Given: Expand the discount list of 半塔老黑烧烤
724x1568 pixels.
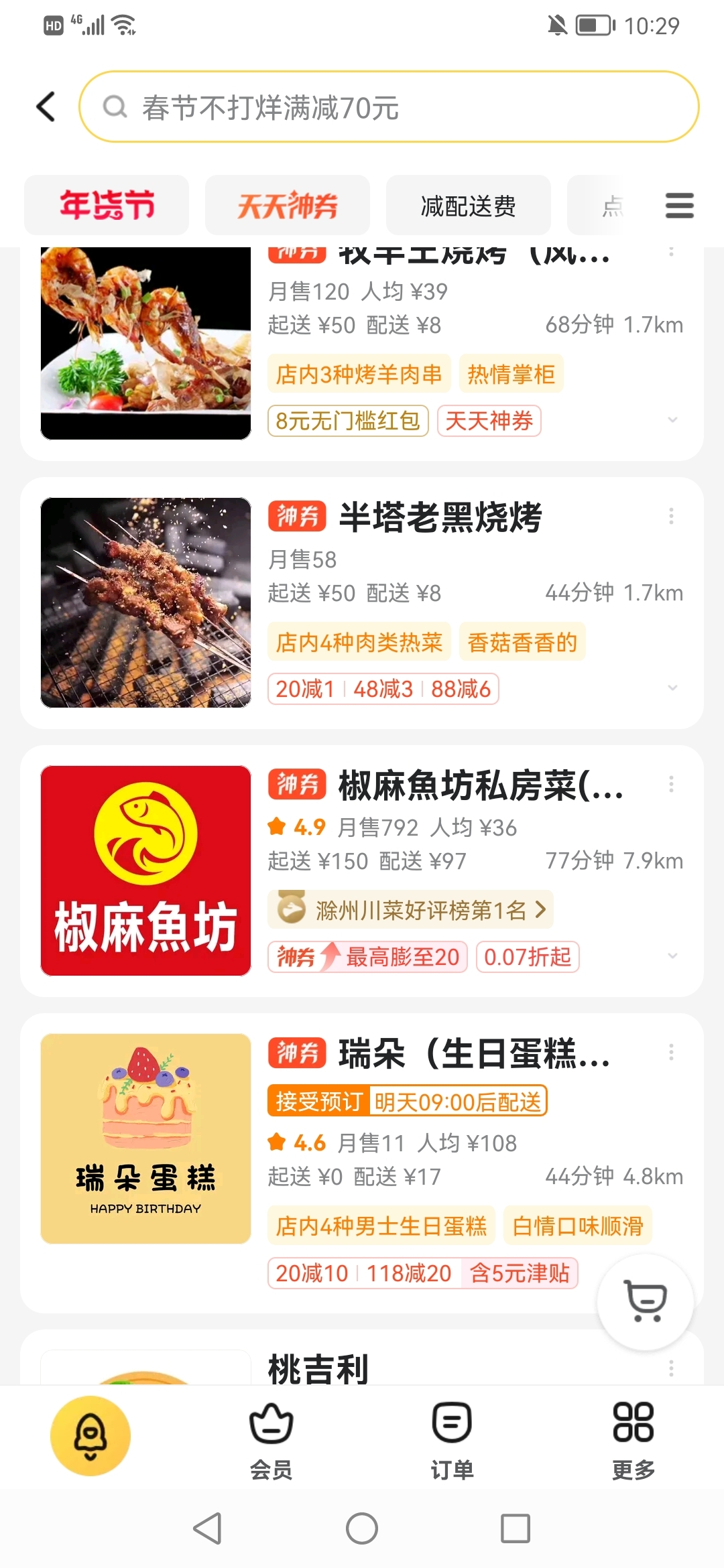Looking at the screenshot, I should [672, 688].
